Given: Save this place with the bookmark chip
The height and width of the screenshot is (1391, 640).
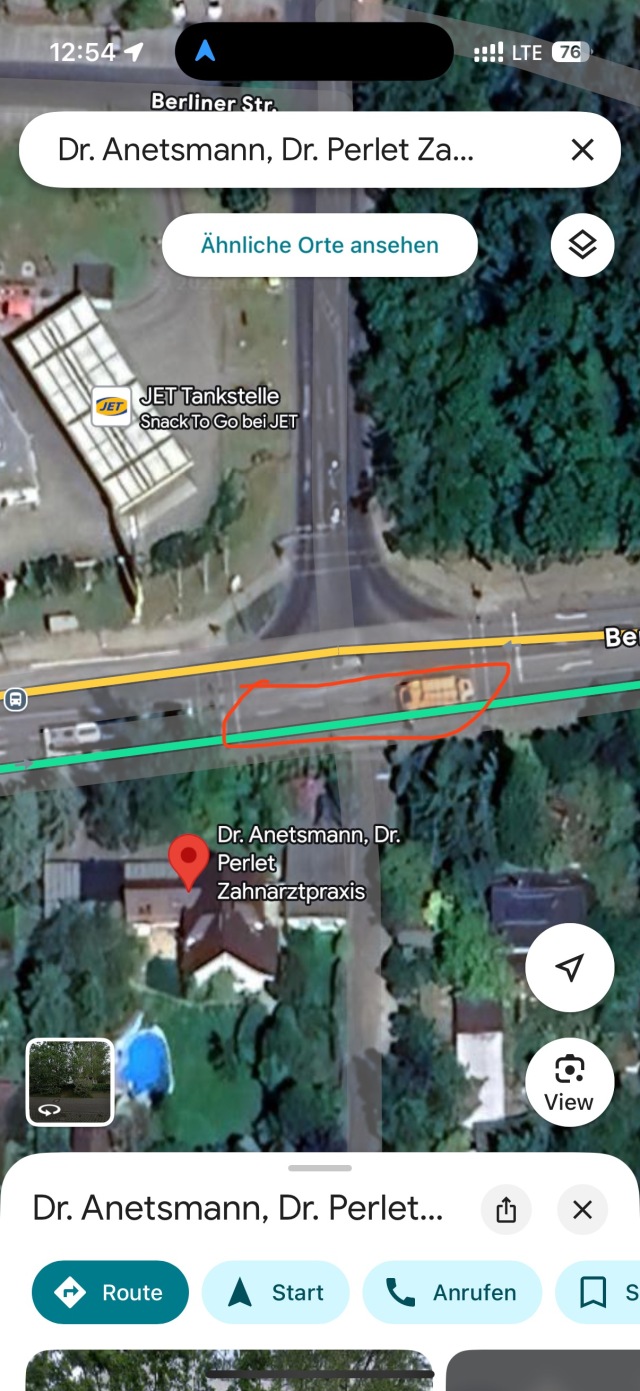Looking at the screenshot, I should (598, 1293).
